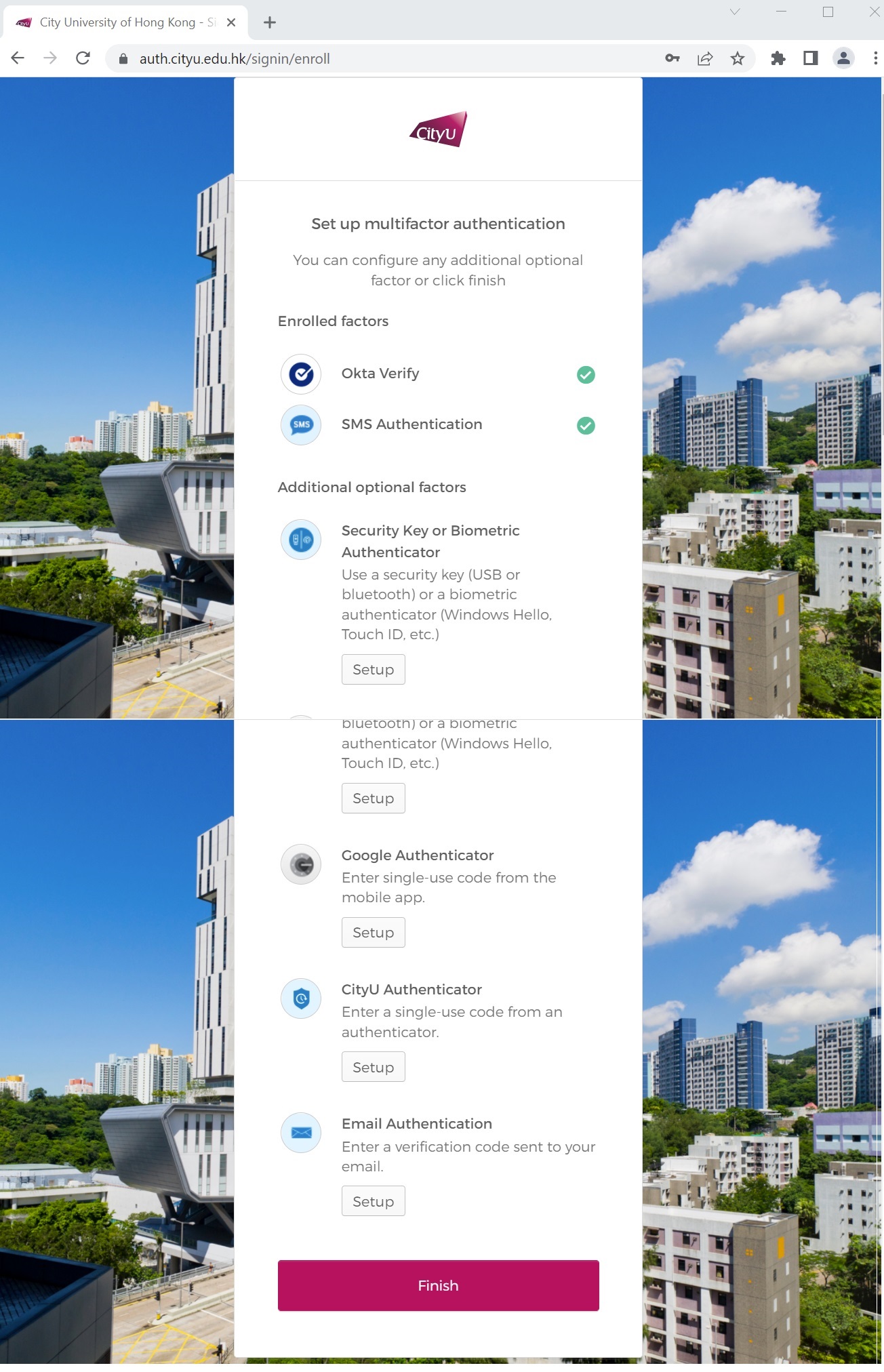
Task: Click the Finish button
Action: pos(438,1285)
